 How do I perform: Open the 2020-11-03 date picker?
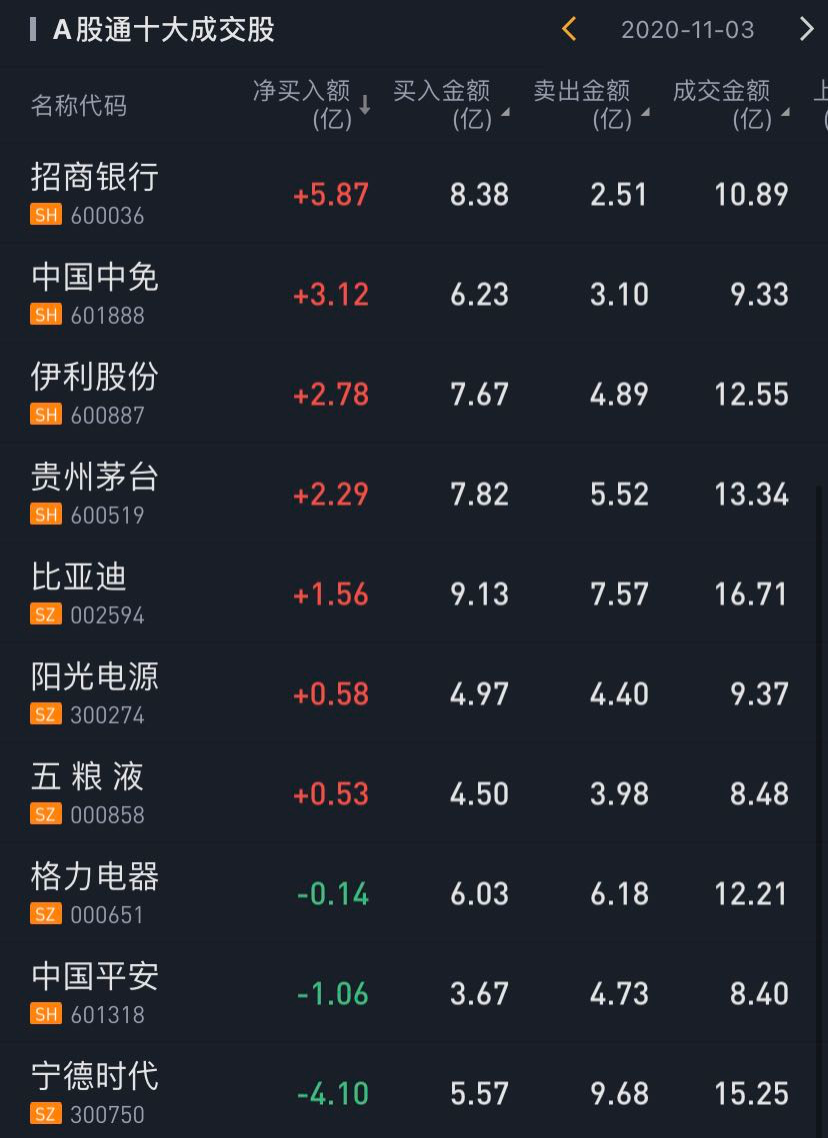pyautogui.click(x=687, y=29)
